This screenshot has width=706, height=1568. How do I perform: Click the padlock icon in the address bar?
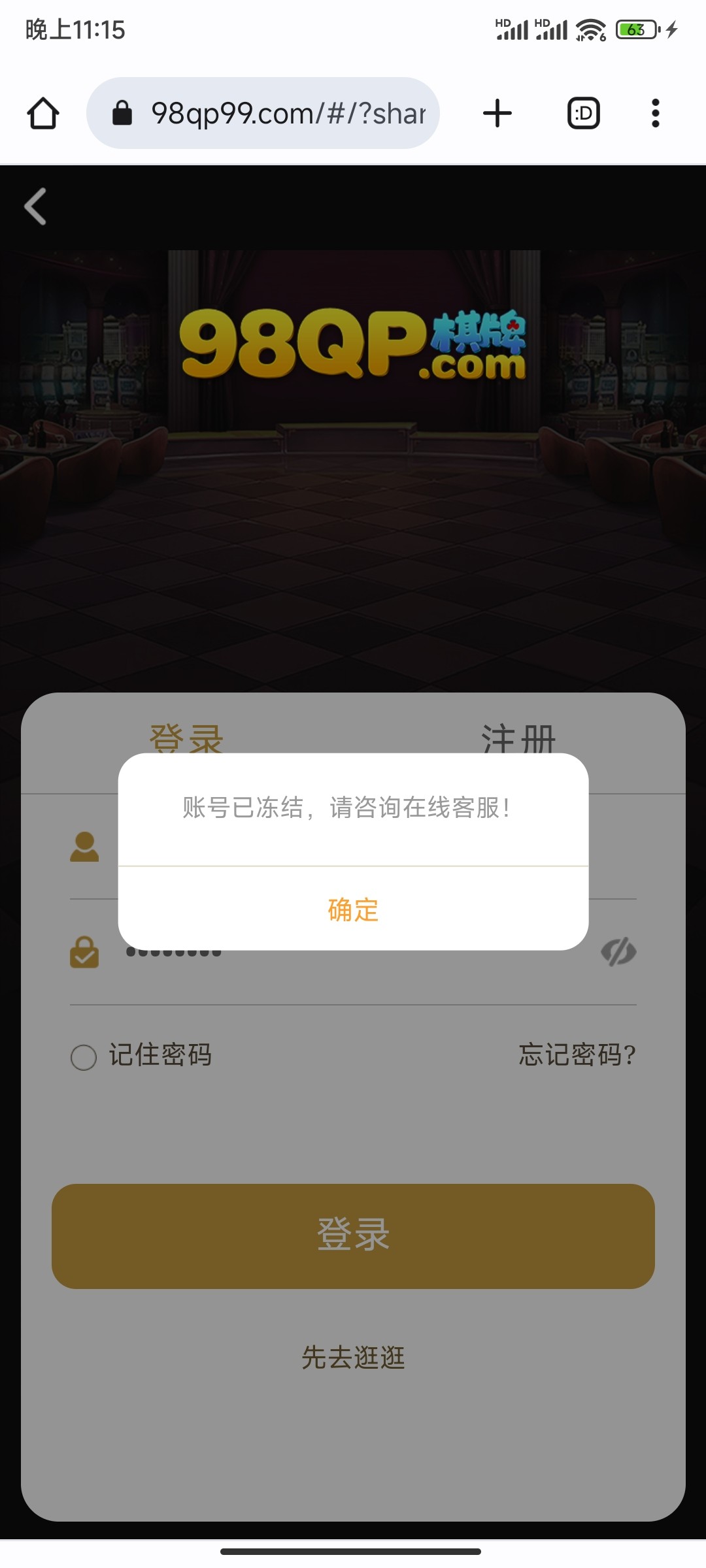[x=121, y=112]
